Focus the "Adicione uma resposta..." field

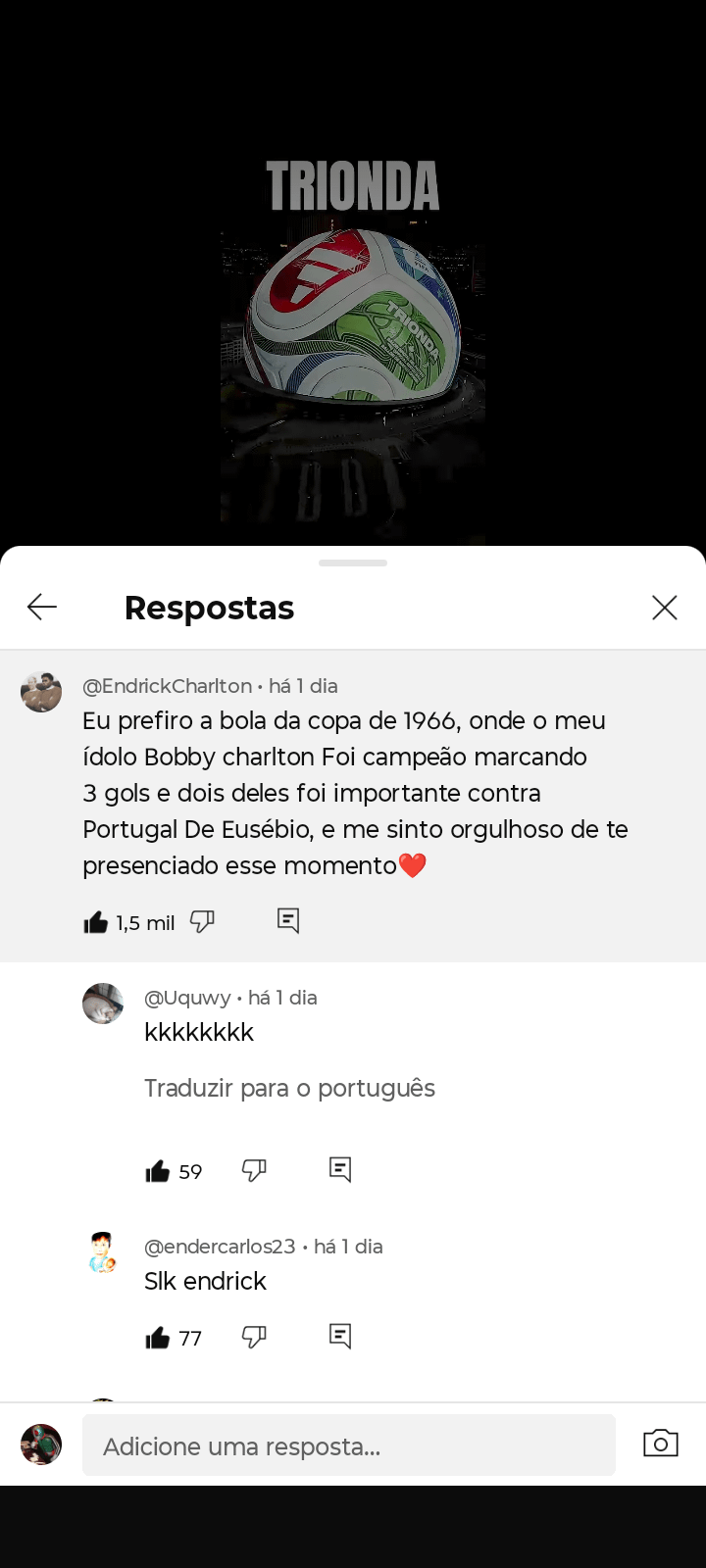348,1445
